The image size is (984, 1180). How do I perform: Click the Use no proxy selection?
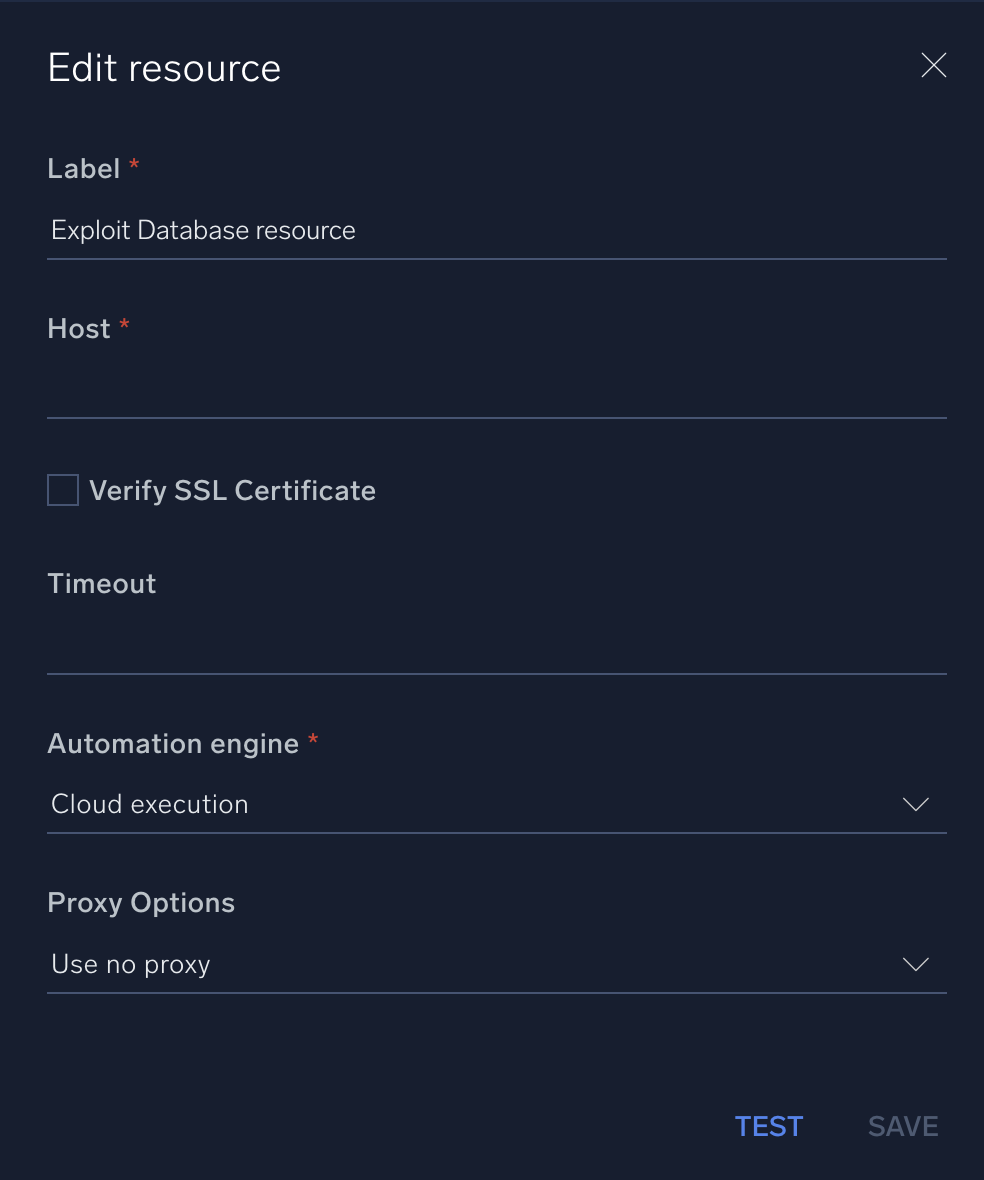click(x=130, y=964)
